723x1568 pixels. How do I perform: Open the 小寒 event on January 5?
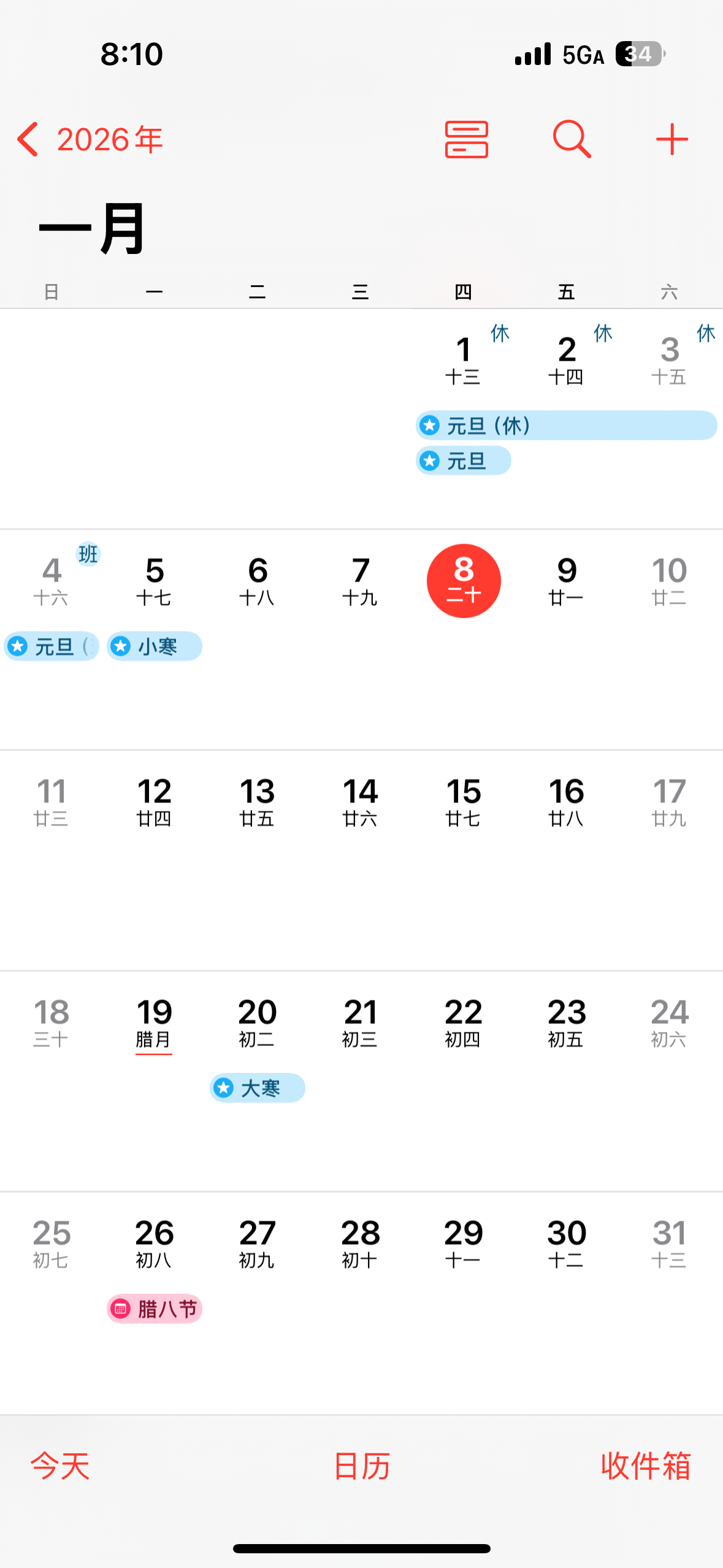pos(155,647)
